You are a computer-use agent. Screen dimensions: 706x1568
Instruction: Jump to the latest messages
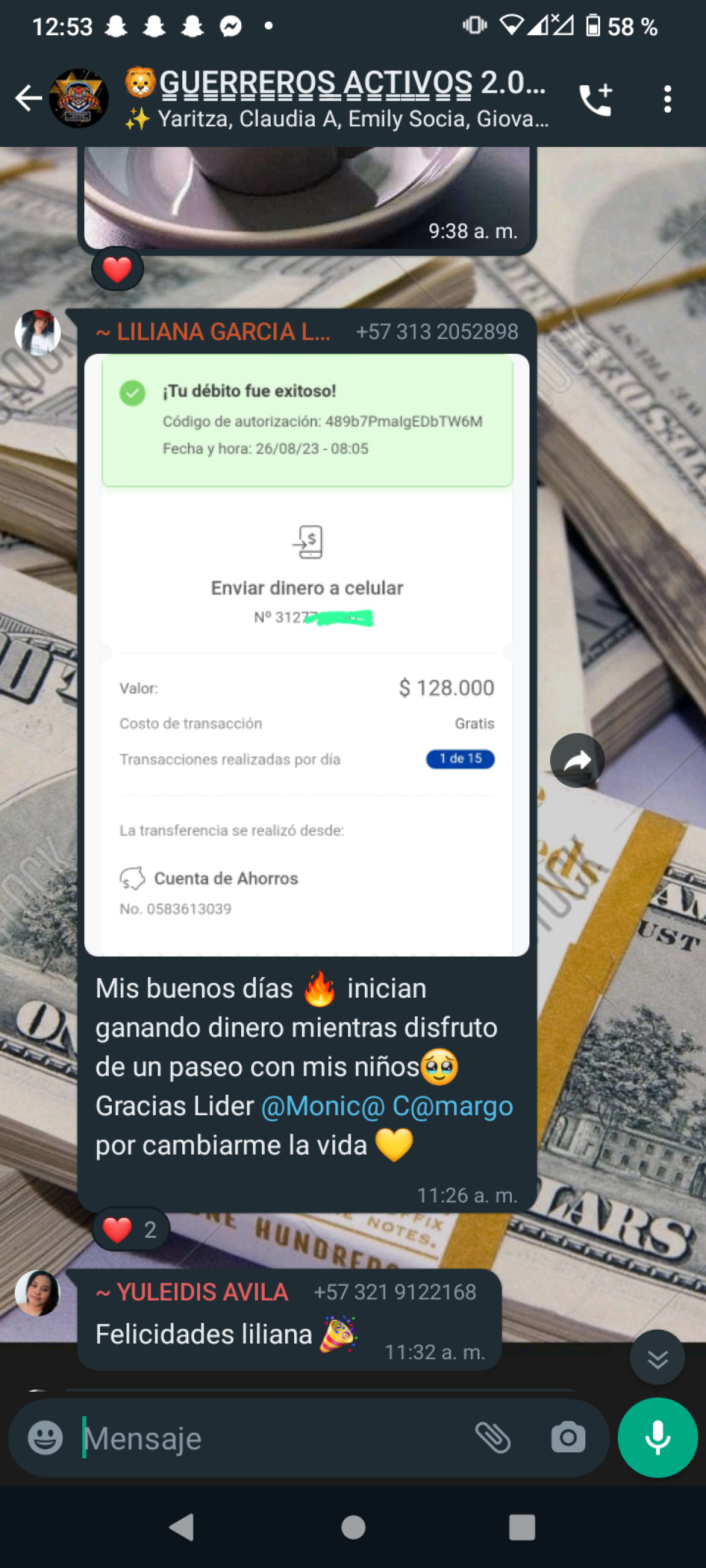pos(657,1358)
